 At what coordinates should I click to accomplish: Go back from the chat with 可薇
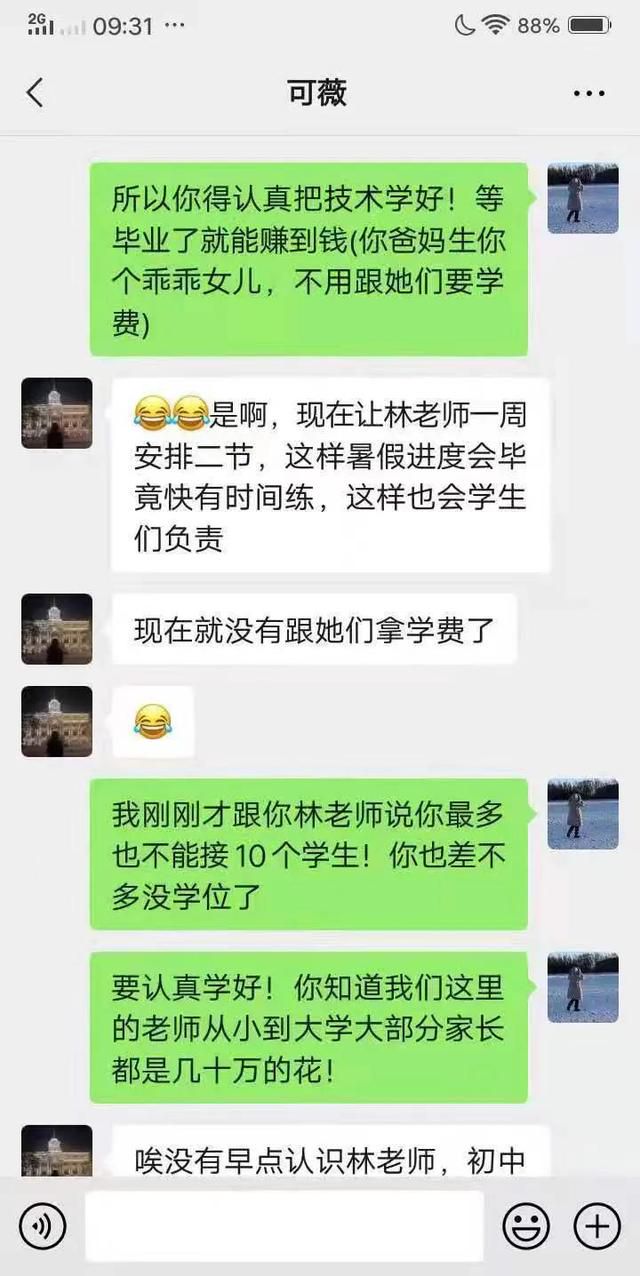(35, 93)
